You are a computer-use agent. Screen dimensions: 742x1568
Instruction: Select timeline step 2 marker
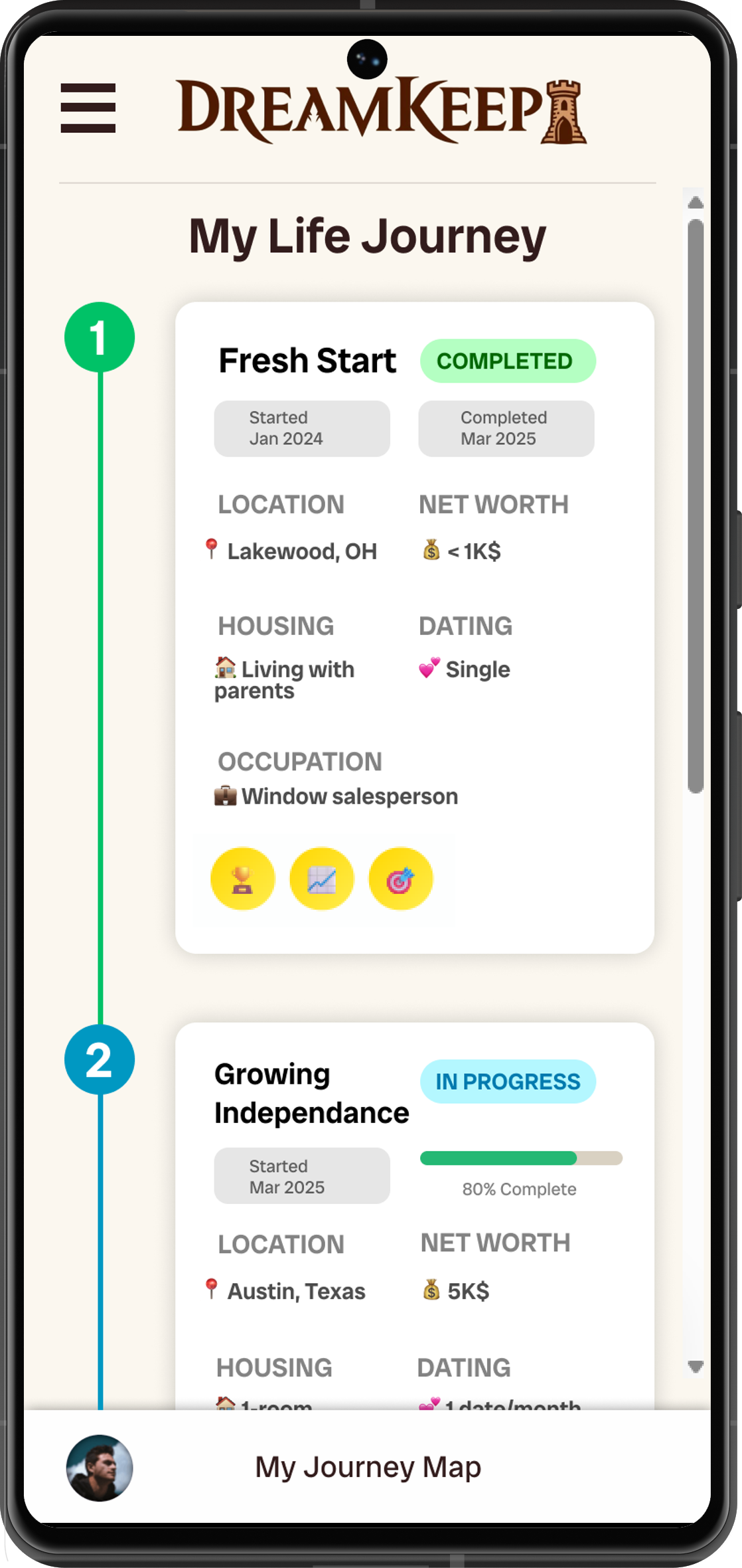pyautogui.click(x=100, y=1059)
